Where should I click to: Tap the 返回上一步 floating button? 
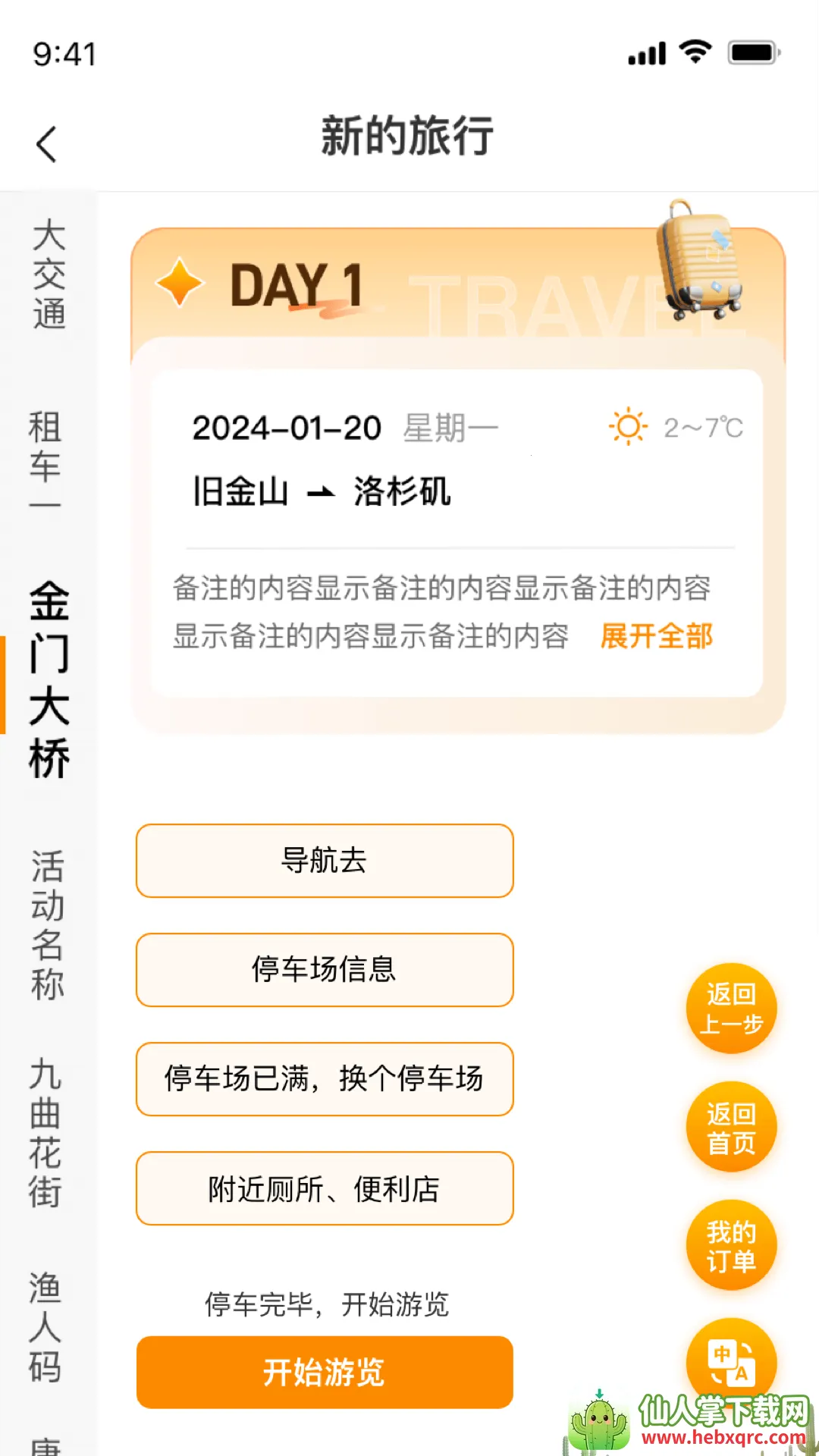[731, 1009]
